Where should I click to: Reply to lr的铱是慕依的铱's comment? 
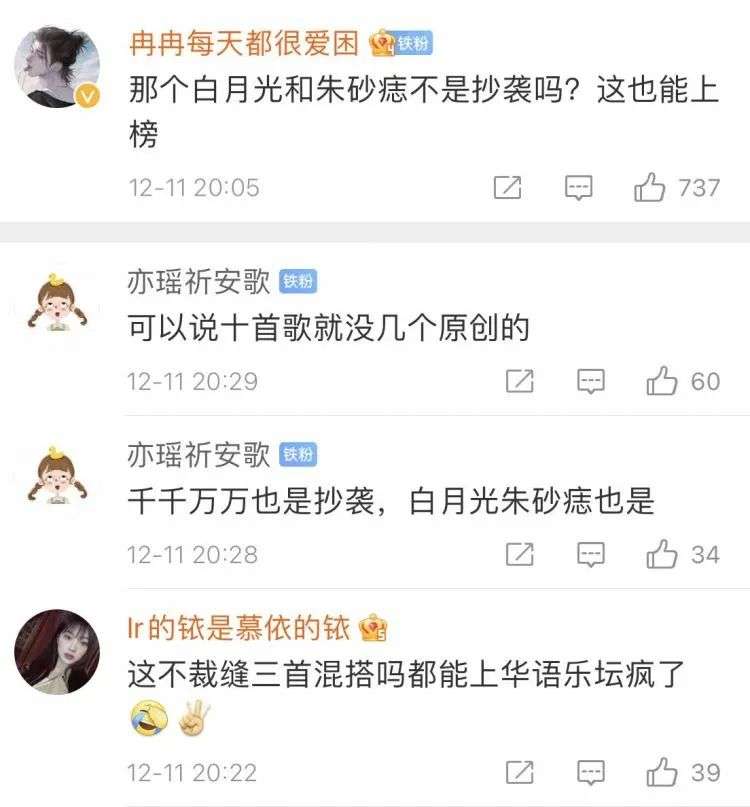point(591,772)
